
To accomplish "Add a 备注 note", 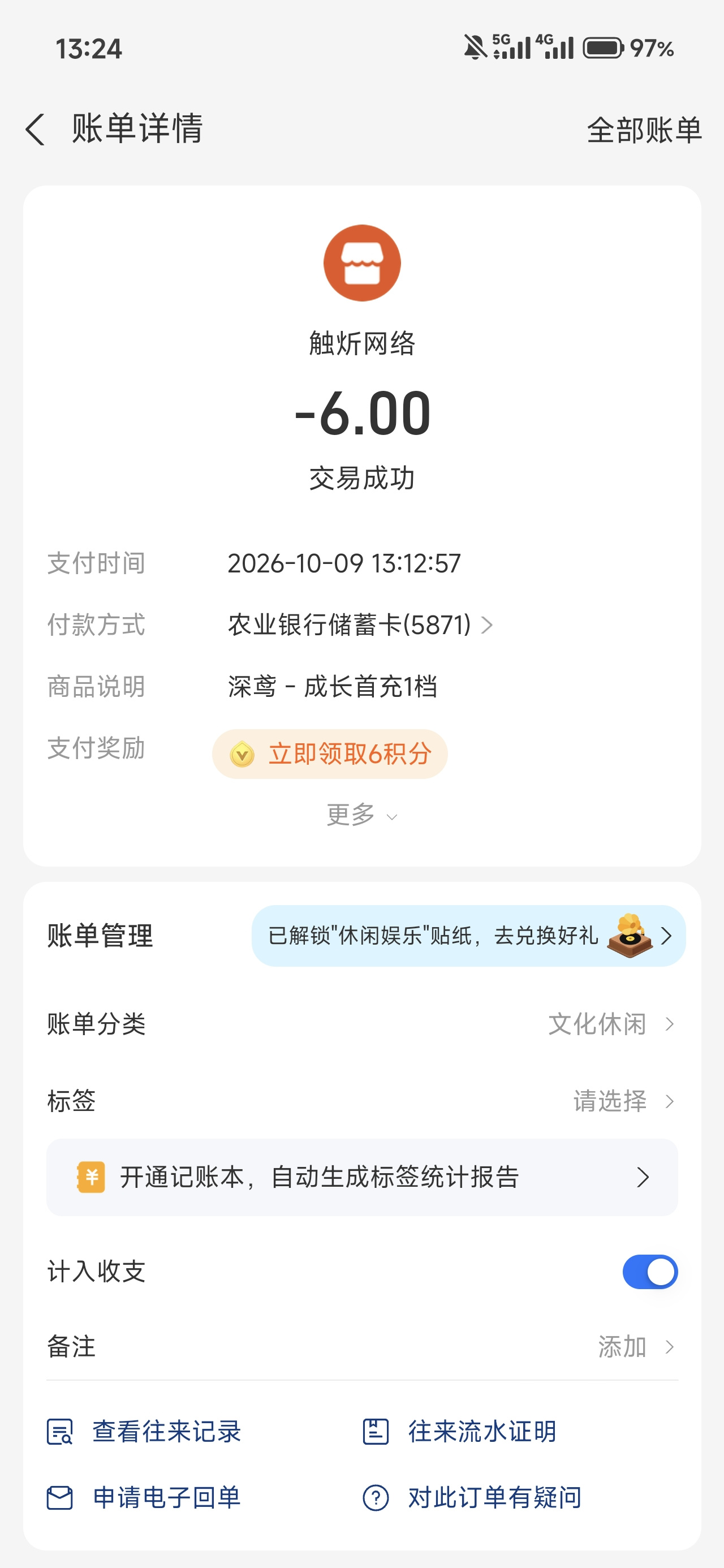I will (361, 1346).
